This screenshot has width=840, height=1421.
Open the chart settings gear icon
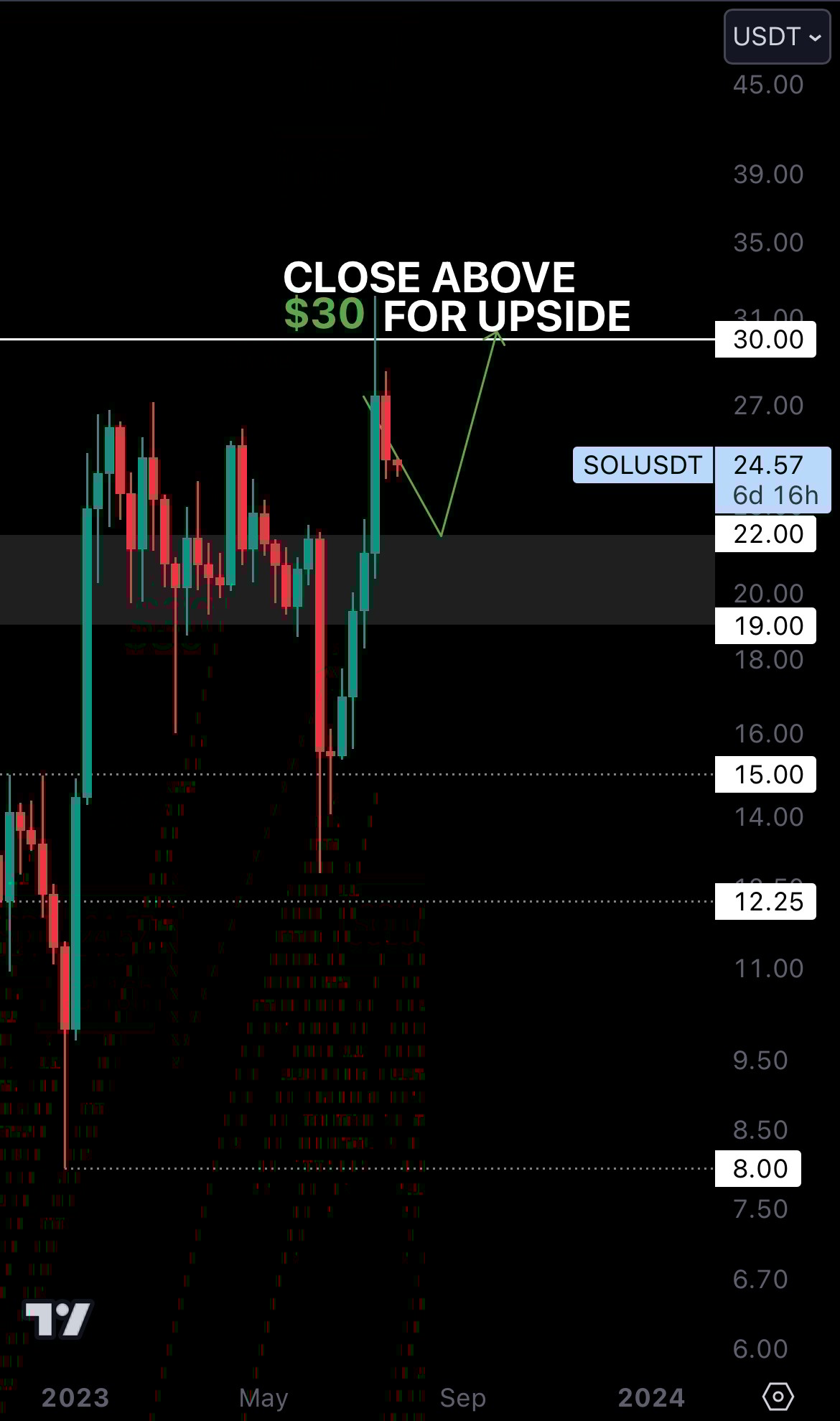click(778, 1397)
